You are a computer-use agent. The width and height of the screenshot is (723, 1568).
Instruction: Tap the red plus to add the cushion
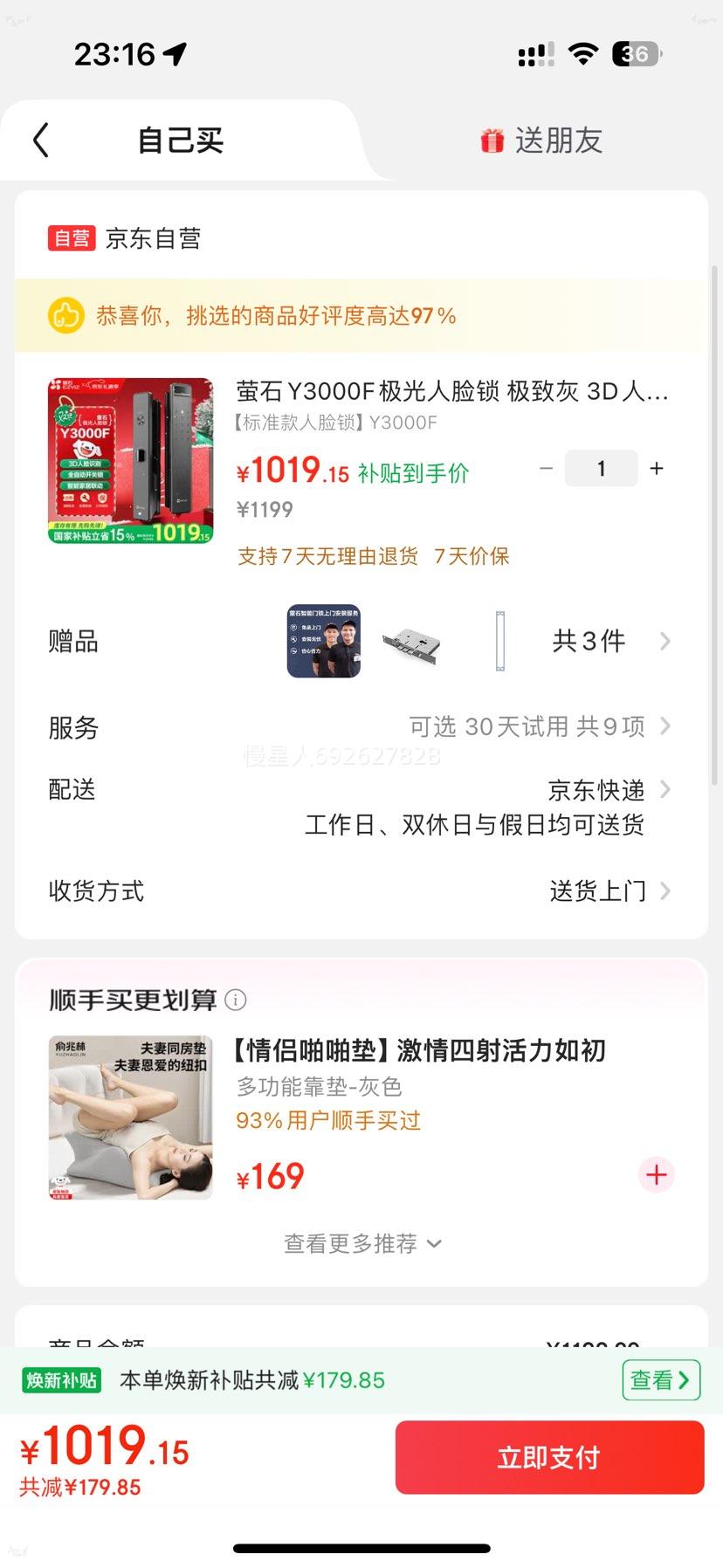(656, 1175)
